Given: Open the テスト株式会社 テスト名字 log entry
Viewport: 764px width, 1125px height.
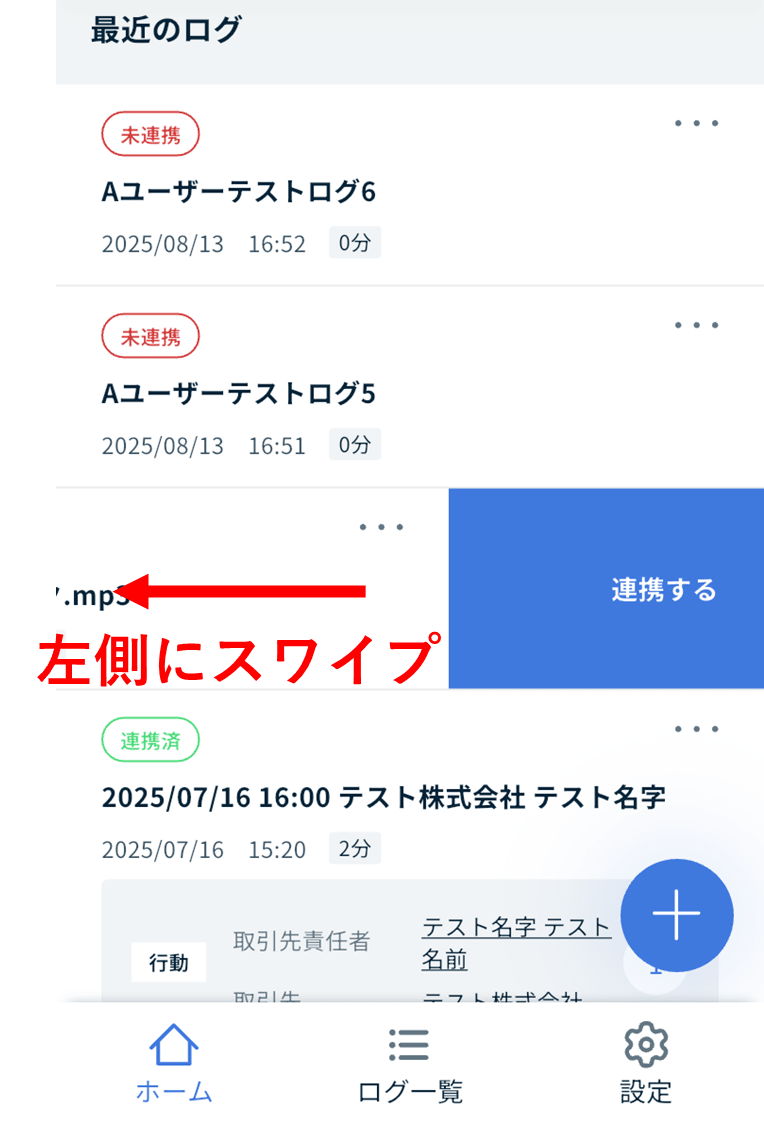Looking at the screenshot, I should (383, 797).
